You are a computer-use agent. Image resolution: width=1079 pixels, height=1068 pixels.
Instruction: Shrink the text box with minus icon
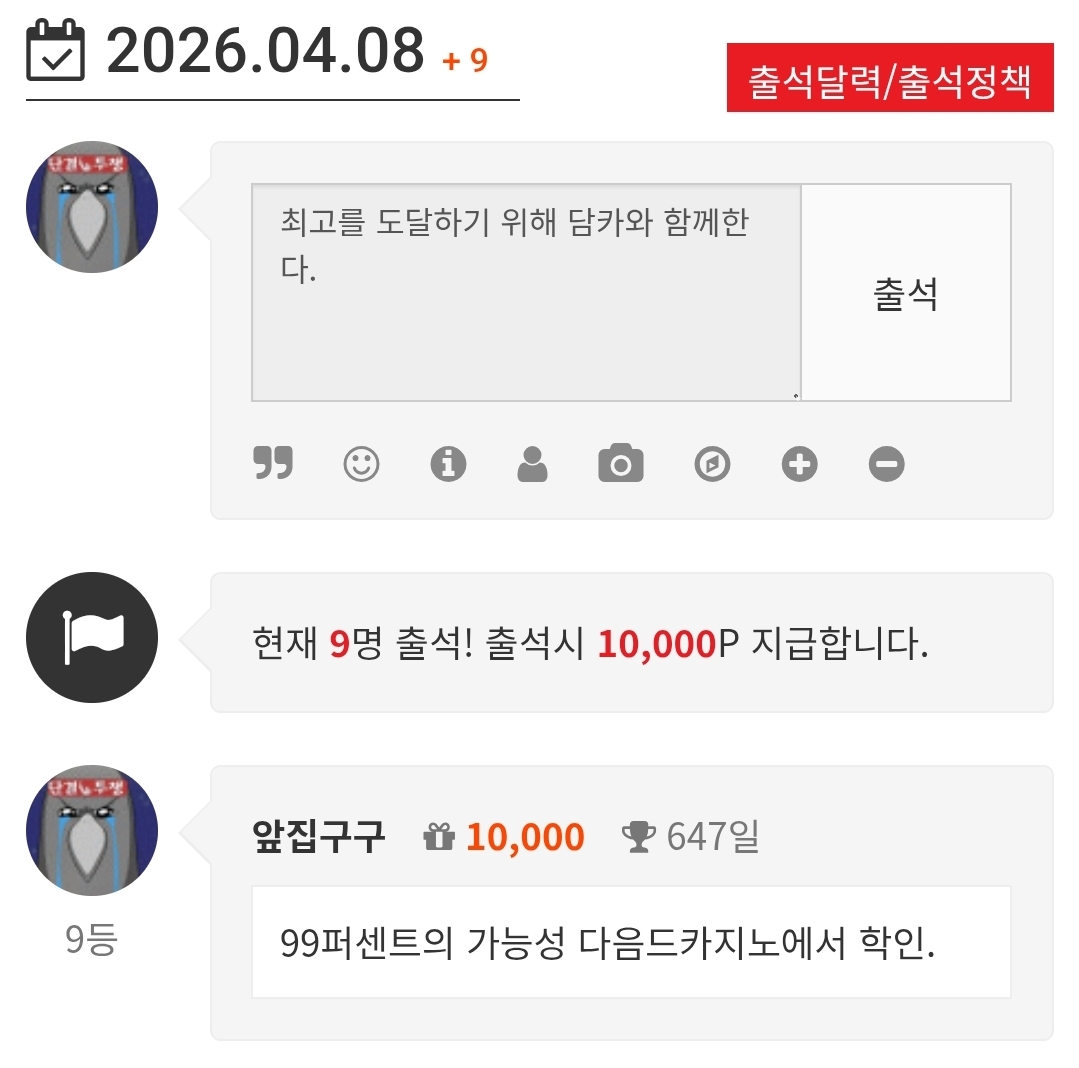pyautogui.click(x=886, y=464)
